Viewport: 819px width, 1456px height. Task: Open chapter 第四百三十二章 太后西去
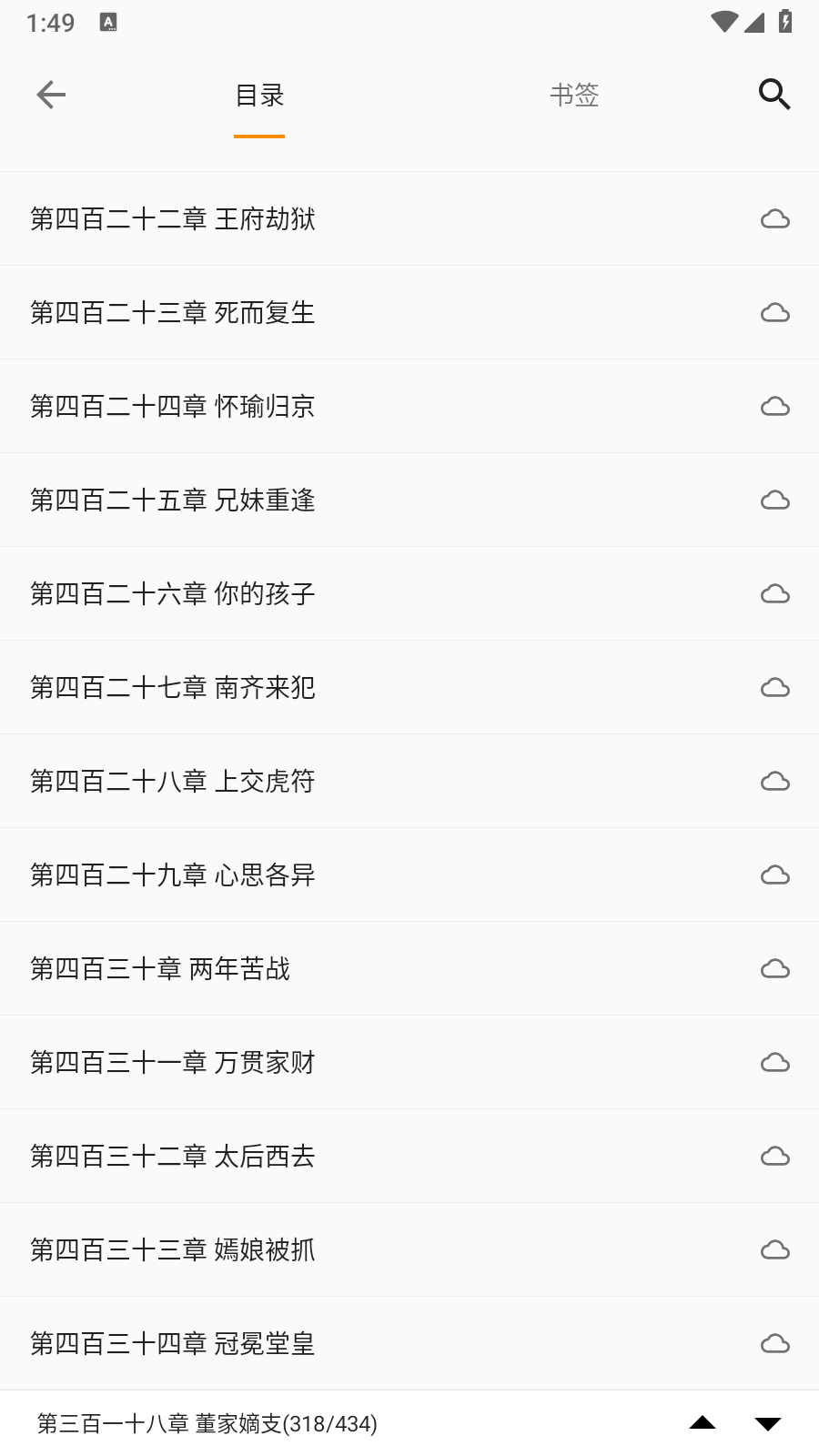click(173, 1157)
